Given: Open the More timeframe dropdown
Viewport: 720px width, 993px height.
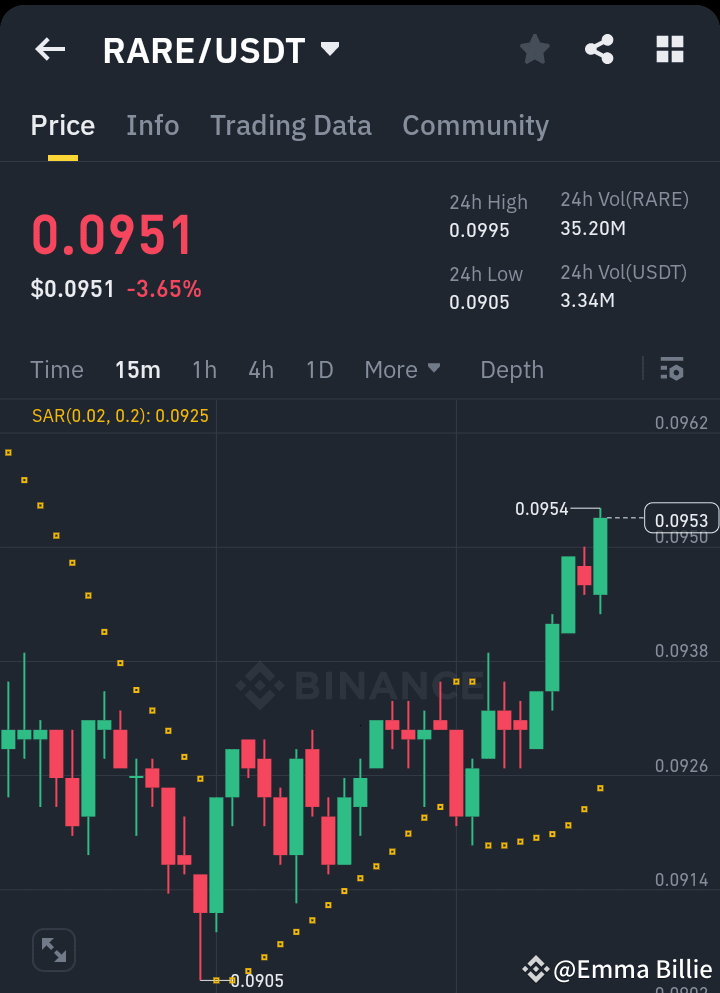Looking at the screenshot, I should tap(403, 369).
